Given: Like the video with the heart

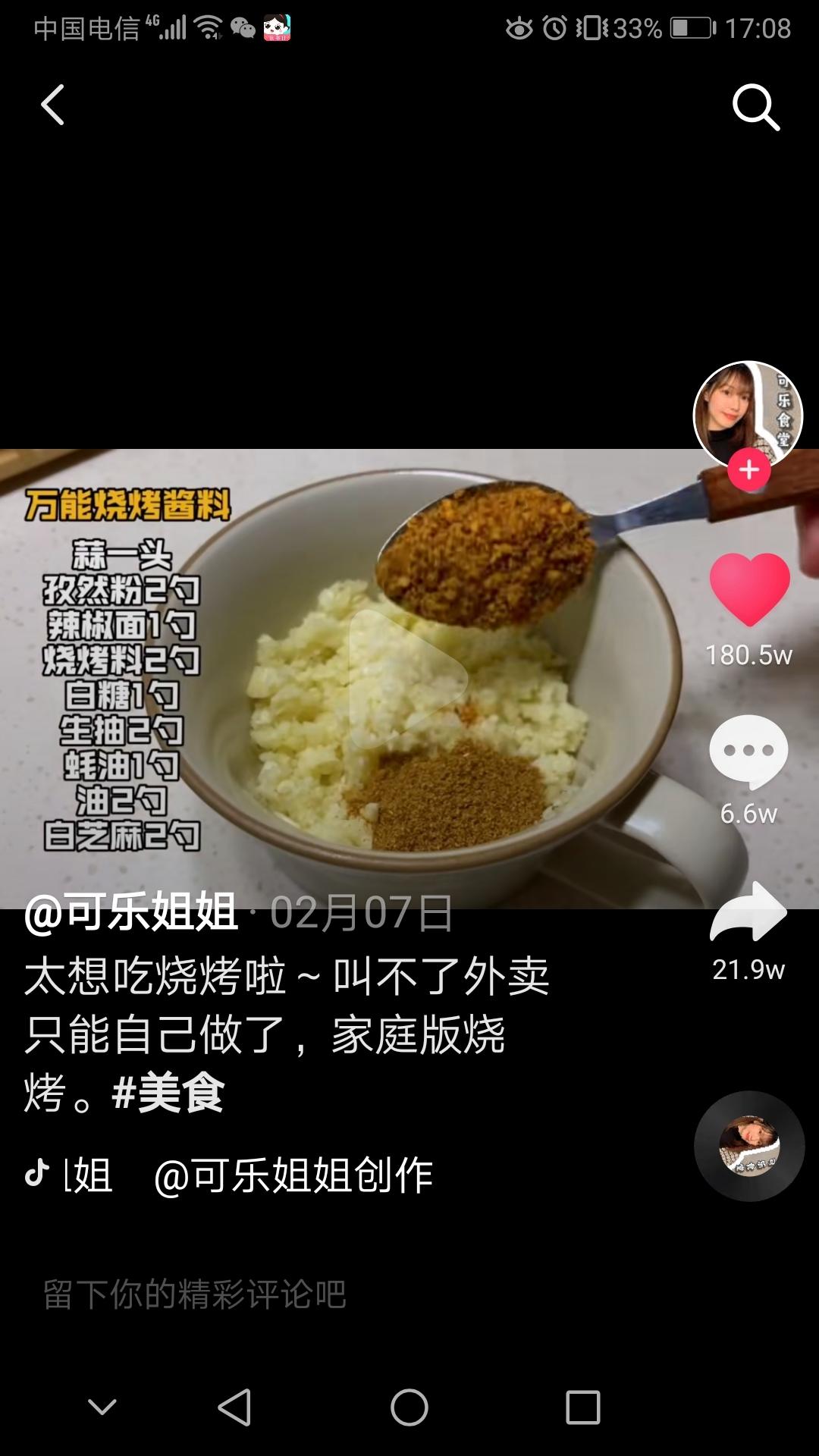Looking at the screenshot, I should click(749, 590).
